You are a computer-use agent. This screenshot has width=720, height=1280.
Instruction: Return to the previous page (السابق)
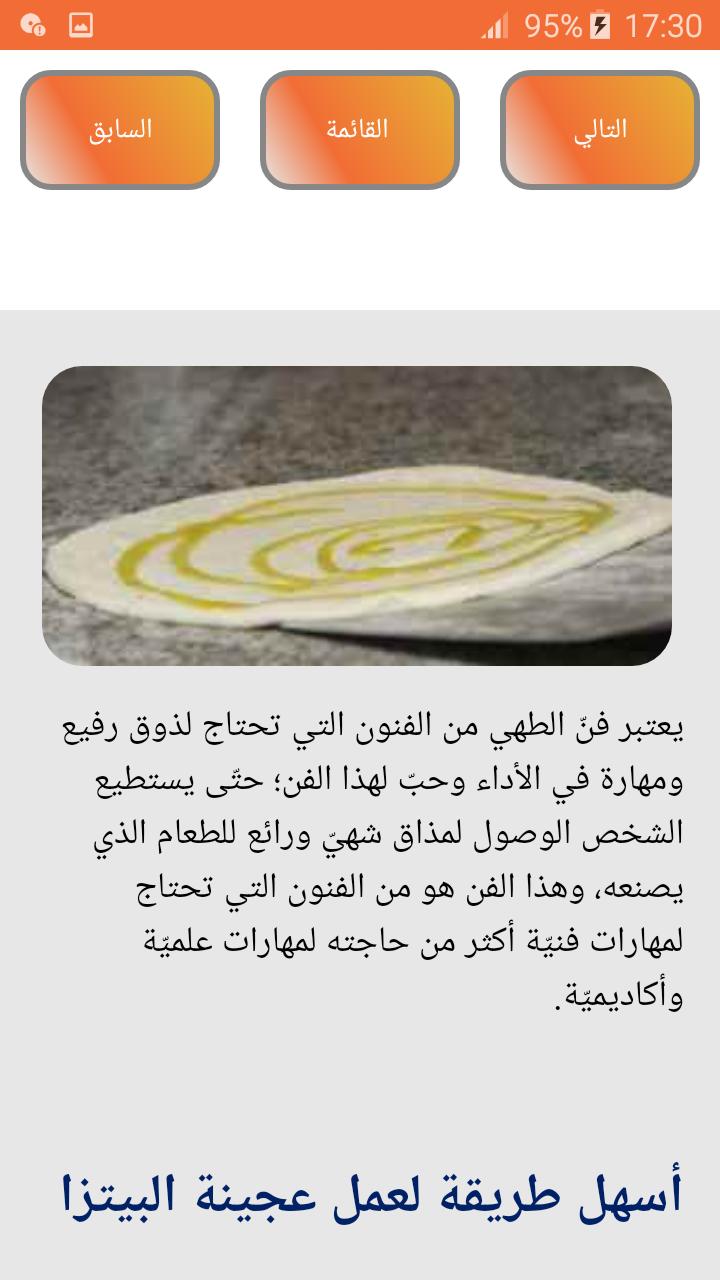pos(120,130)
